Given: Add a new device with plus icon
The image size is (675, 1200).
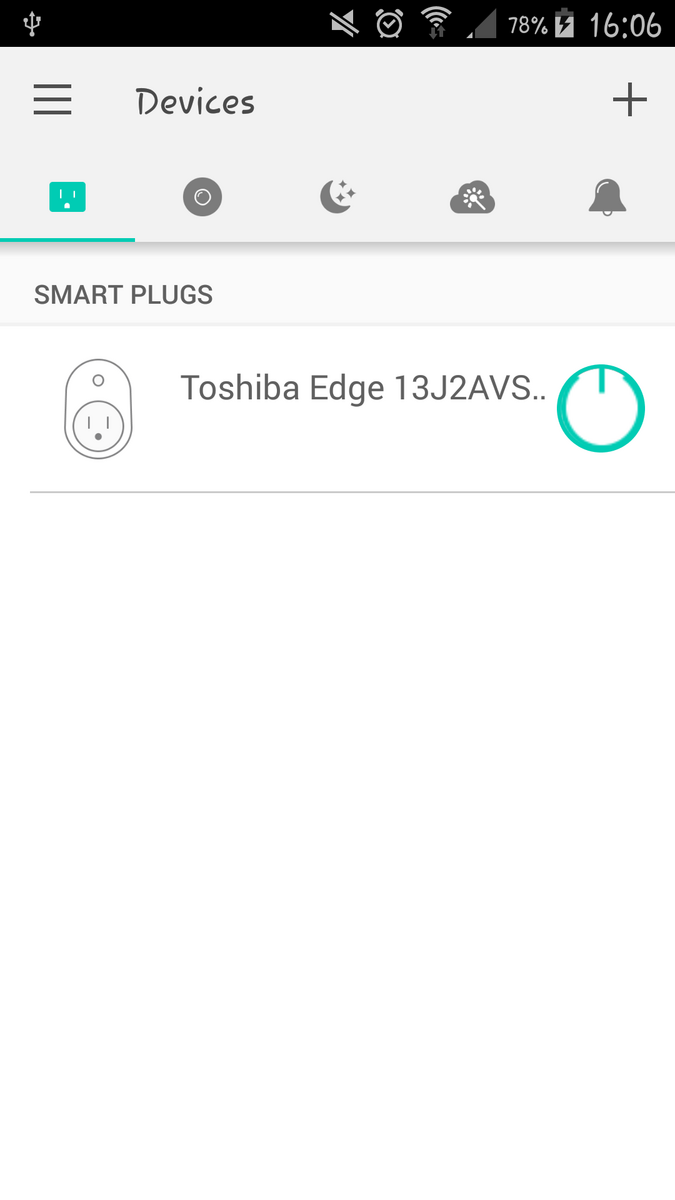Looking at the screenshot, I should [629, 100].
